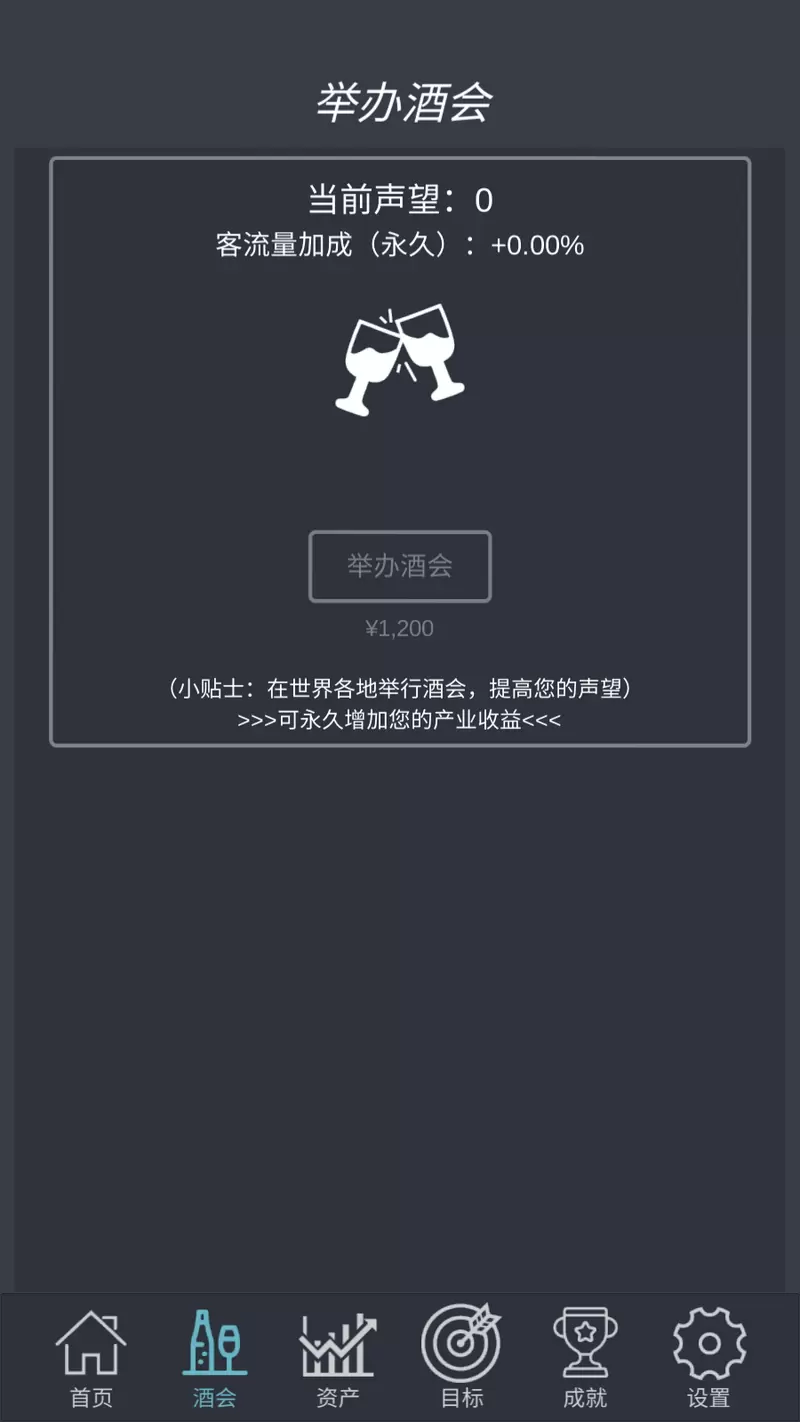800x1422 pixels.
Task: Go to the 首页 home tab
Action: click(91, 1357)
